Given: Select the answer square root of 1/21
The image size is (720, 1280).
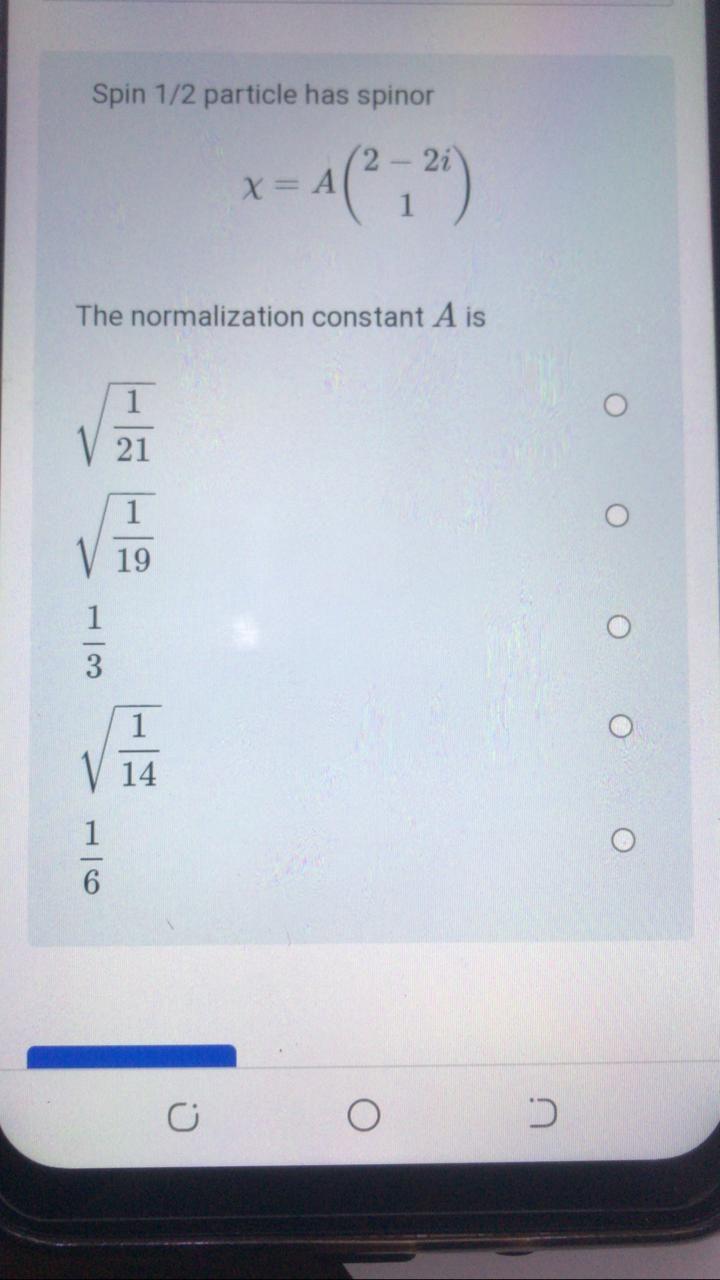Looking at the screenshot, I should [616, 405].
